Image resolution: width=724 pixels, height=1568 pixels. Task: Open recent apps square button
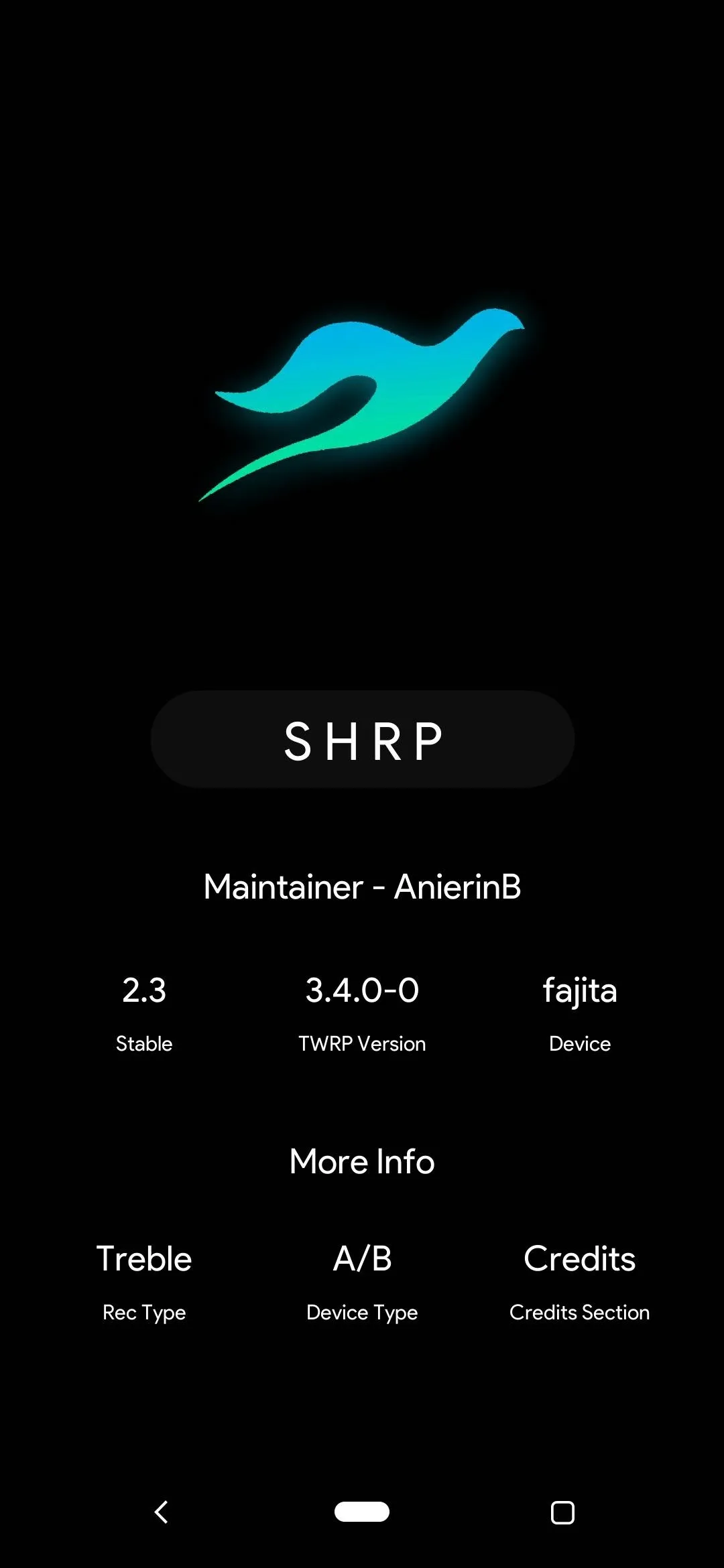click(562, 1512)
